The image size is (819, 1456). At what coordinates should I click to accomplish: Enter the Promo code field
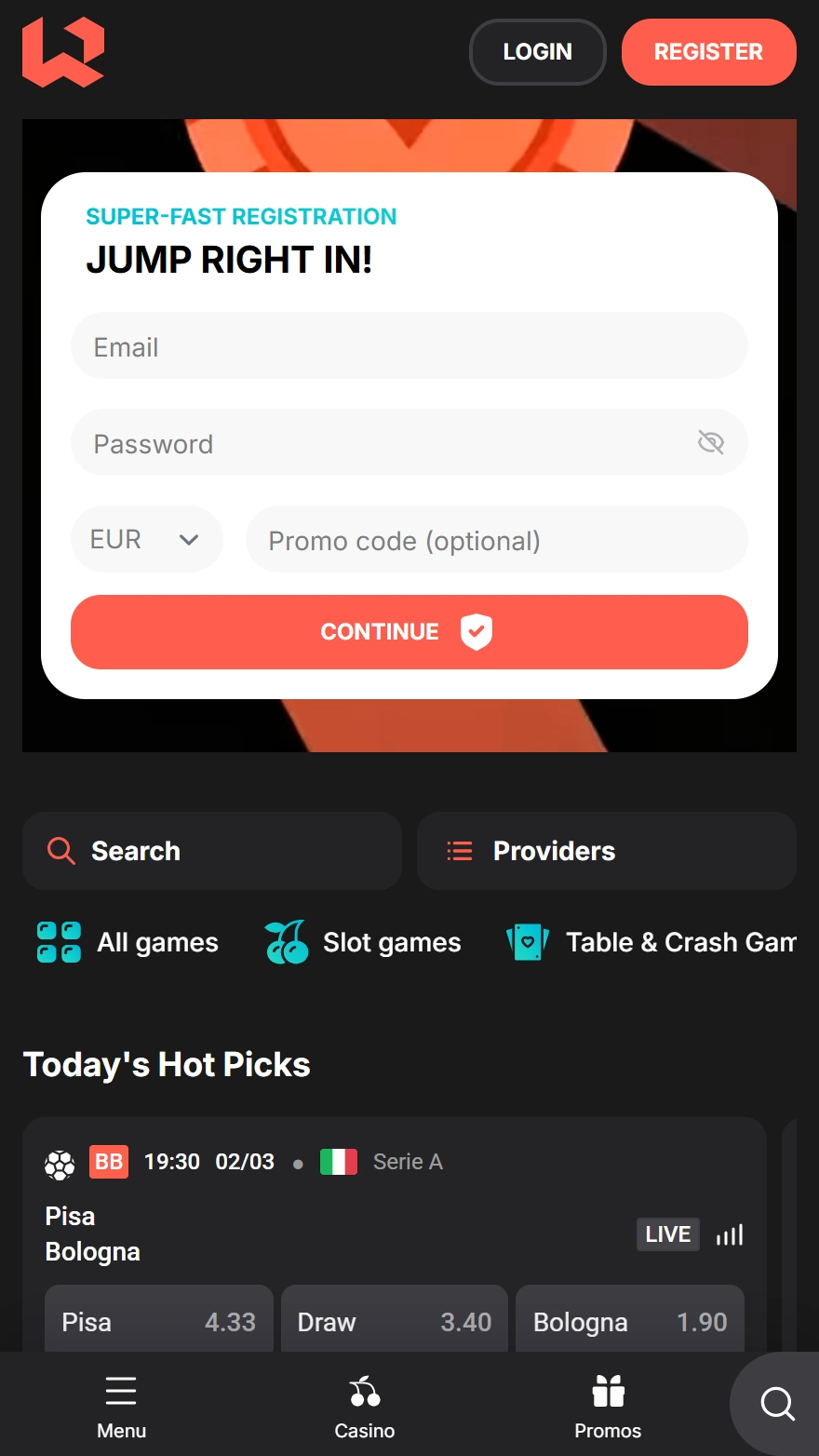pyautogui.click(x=496, y=540)
